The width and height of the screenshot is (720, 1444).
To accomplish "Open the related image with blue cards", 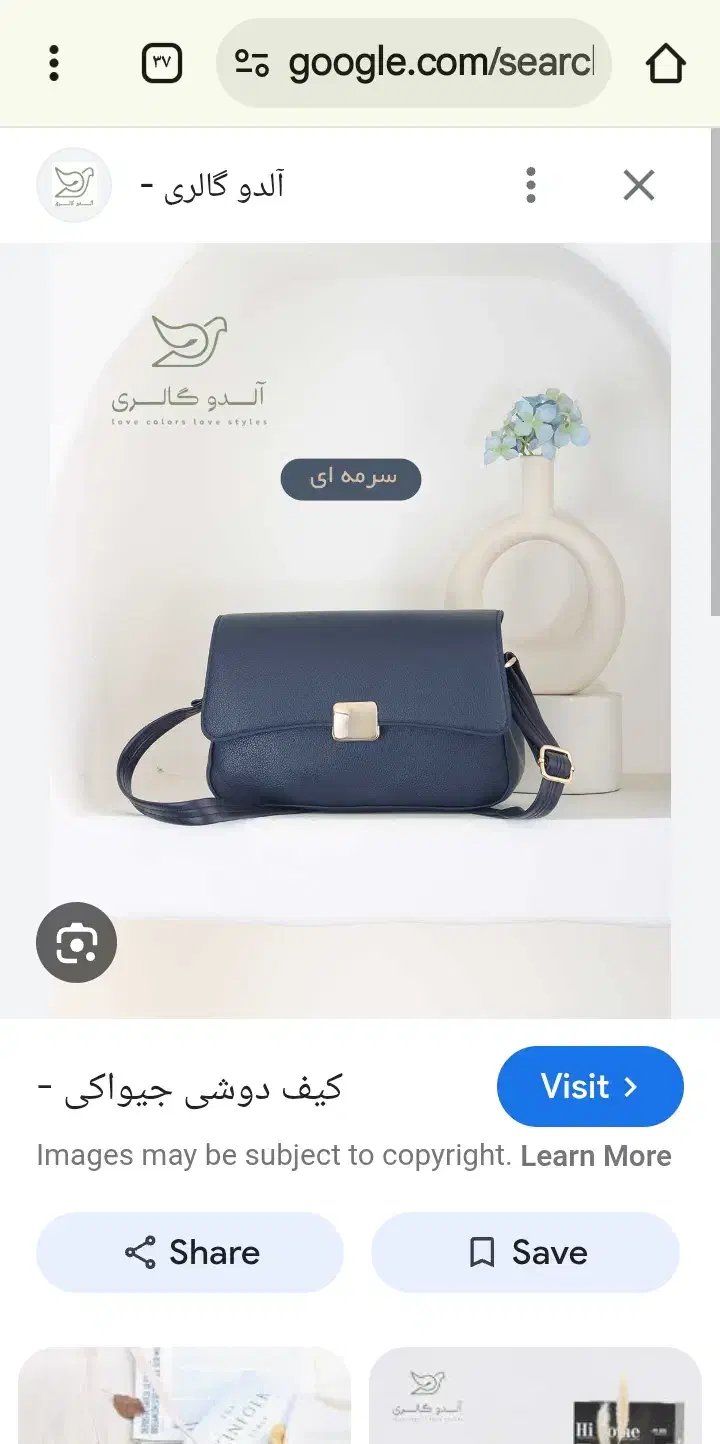I will (185, 1398).
